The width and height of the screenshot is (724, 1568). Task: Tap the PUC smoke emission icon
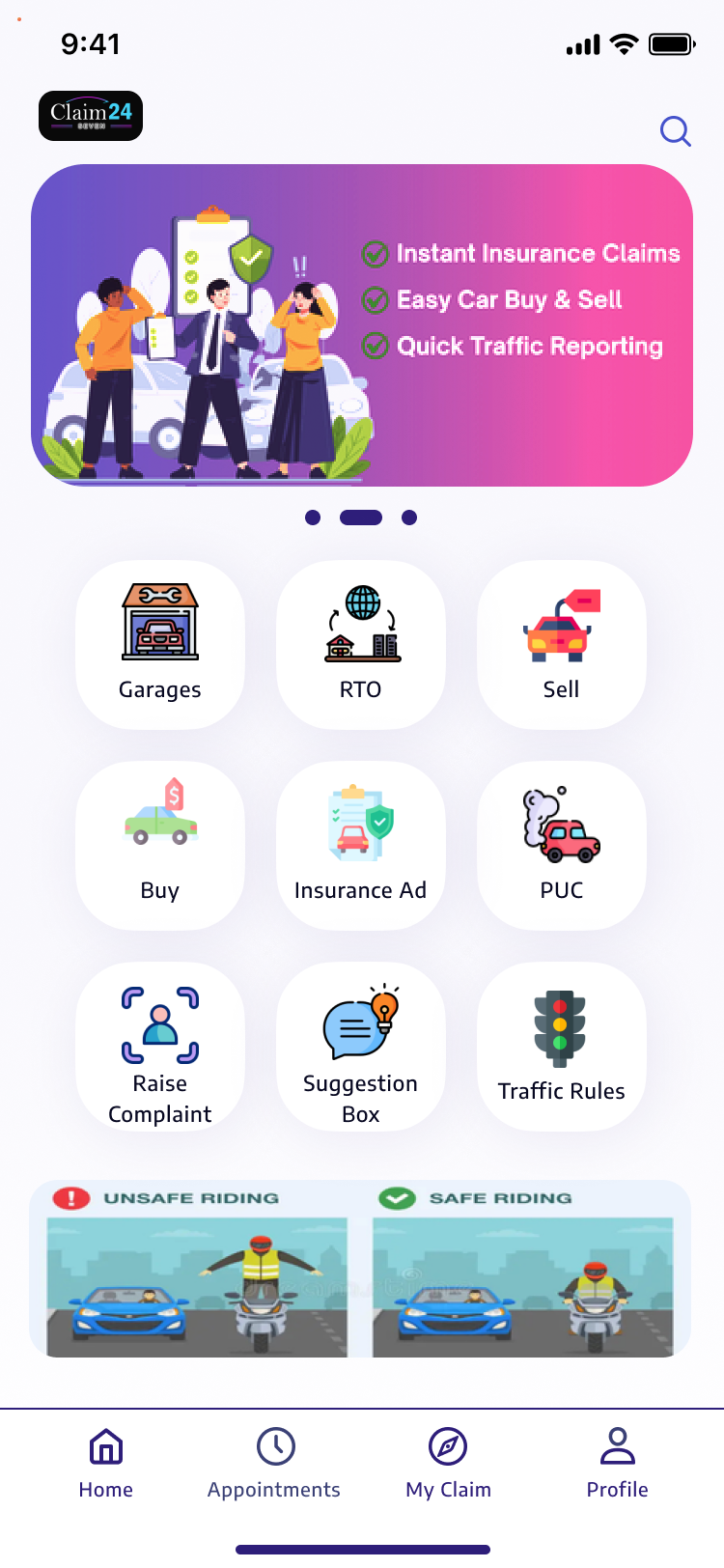[x=561, y=823]
